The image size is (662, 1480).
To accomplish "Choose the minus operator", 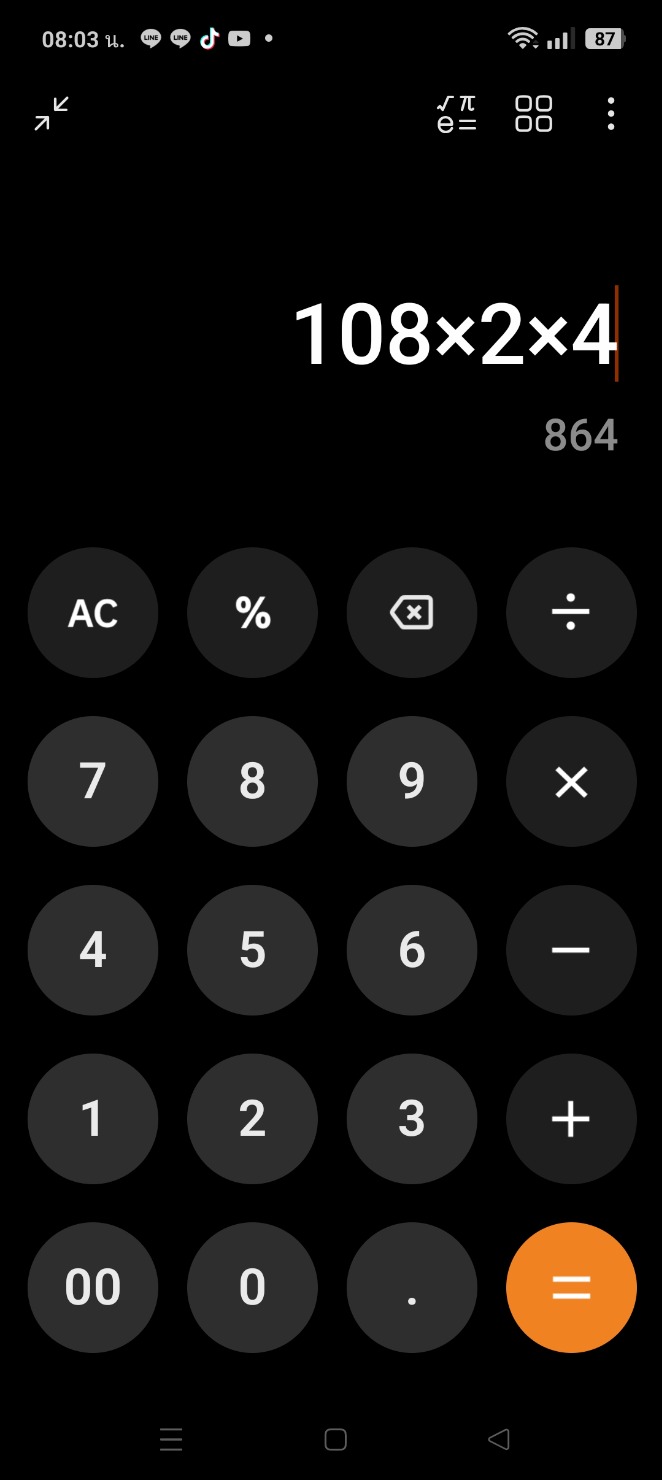I will tap(571, 950).
